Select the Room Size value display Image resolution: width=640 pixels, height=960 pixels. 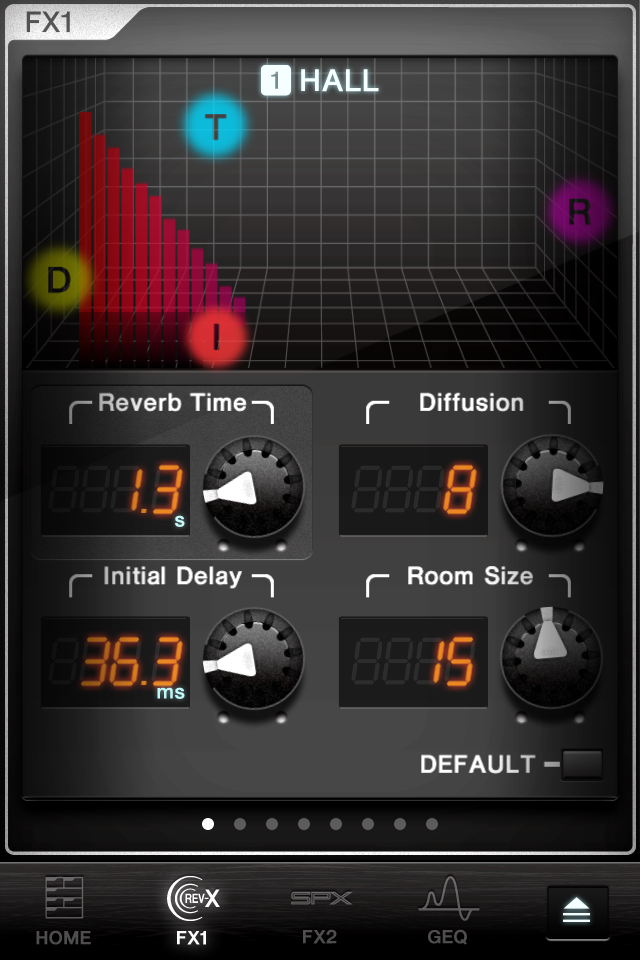pos(413,661)
